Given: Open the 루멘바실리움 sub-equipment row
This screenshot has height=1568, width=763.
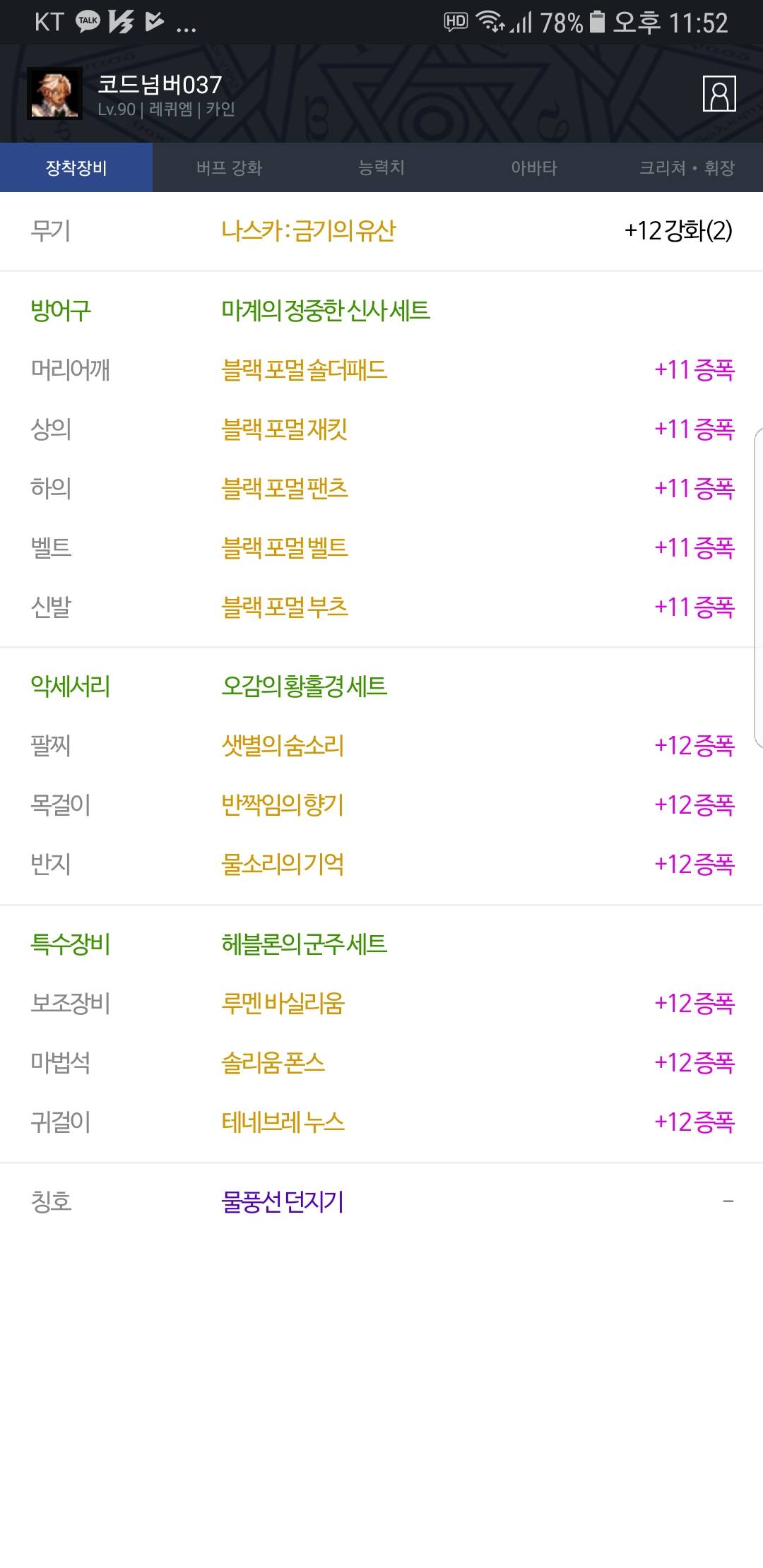Looking at the screenshot, I should tap(381, 1003).
